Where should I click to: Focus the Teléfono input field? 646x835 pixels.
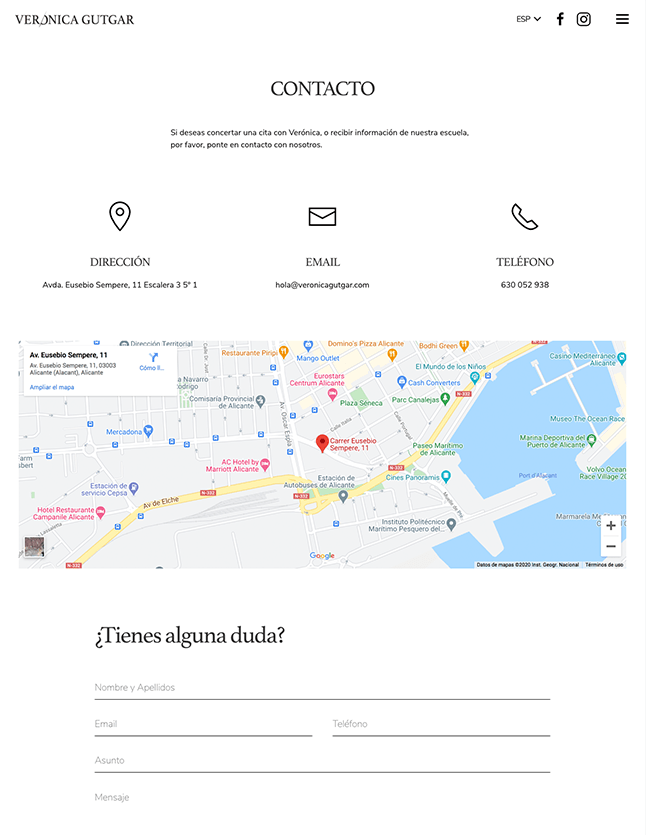(441, 724)
